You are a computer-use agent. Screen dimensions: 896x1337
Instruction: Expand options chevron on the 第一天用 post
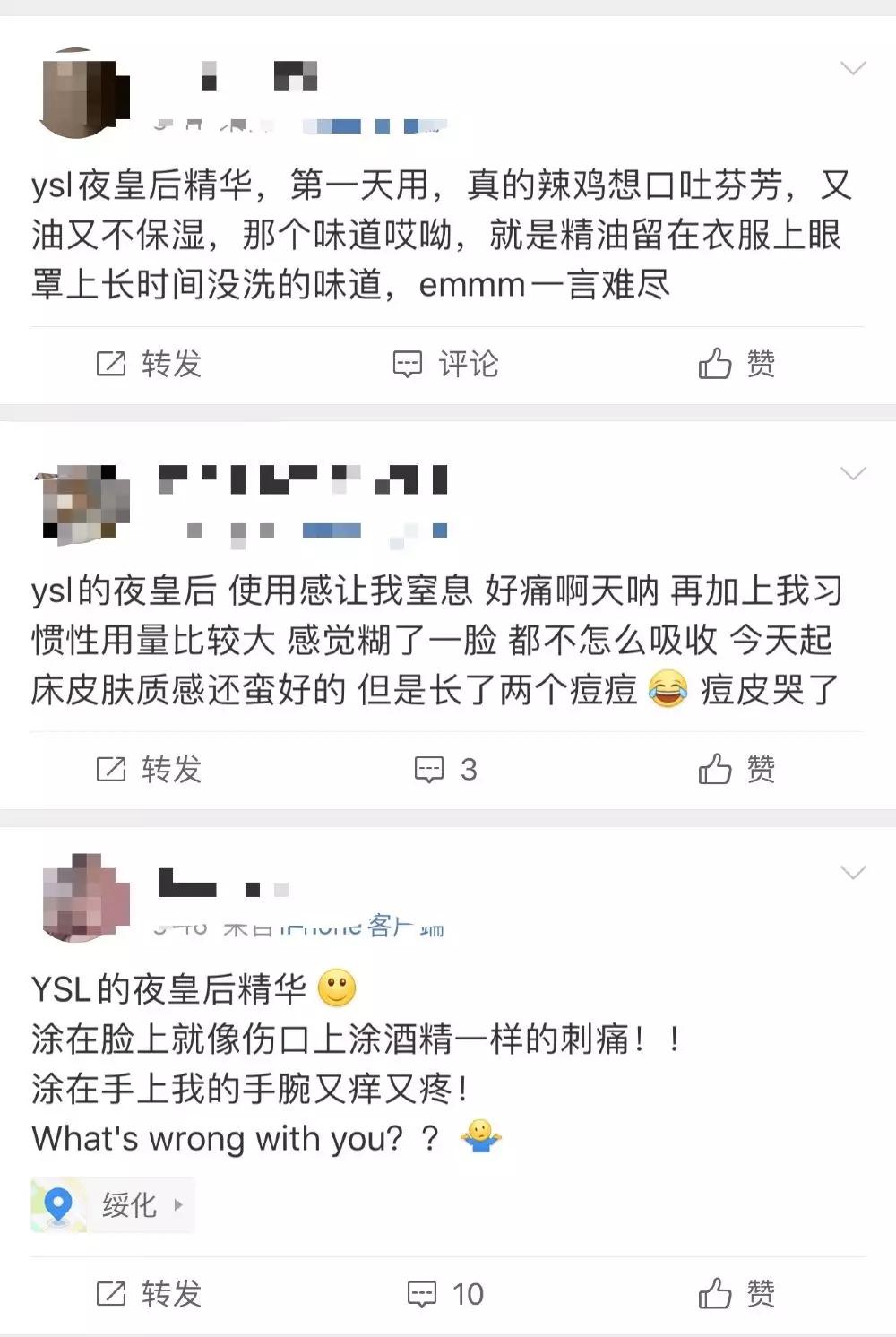click(852, 69)
